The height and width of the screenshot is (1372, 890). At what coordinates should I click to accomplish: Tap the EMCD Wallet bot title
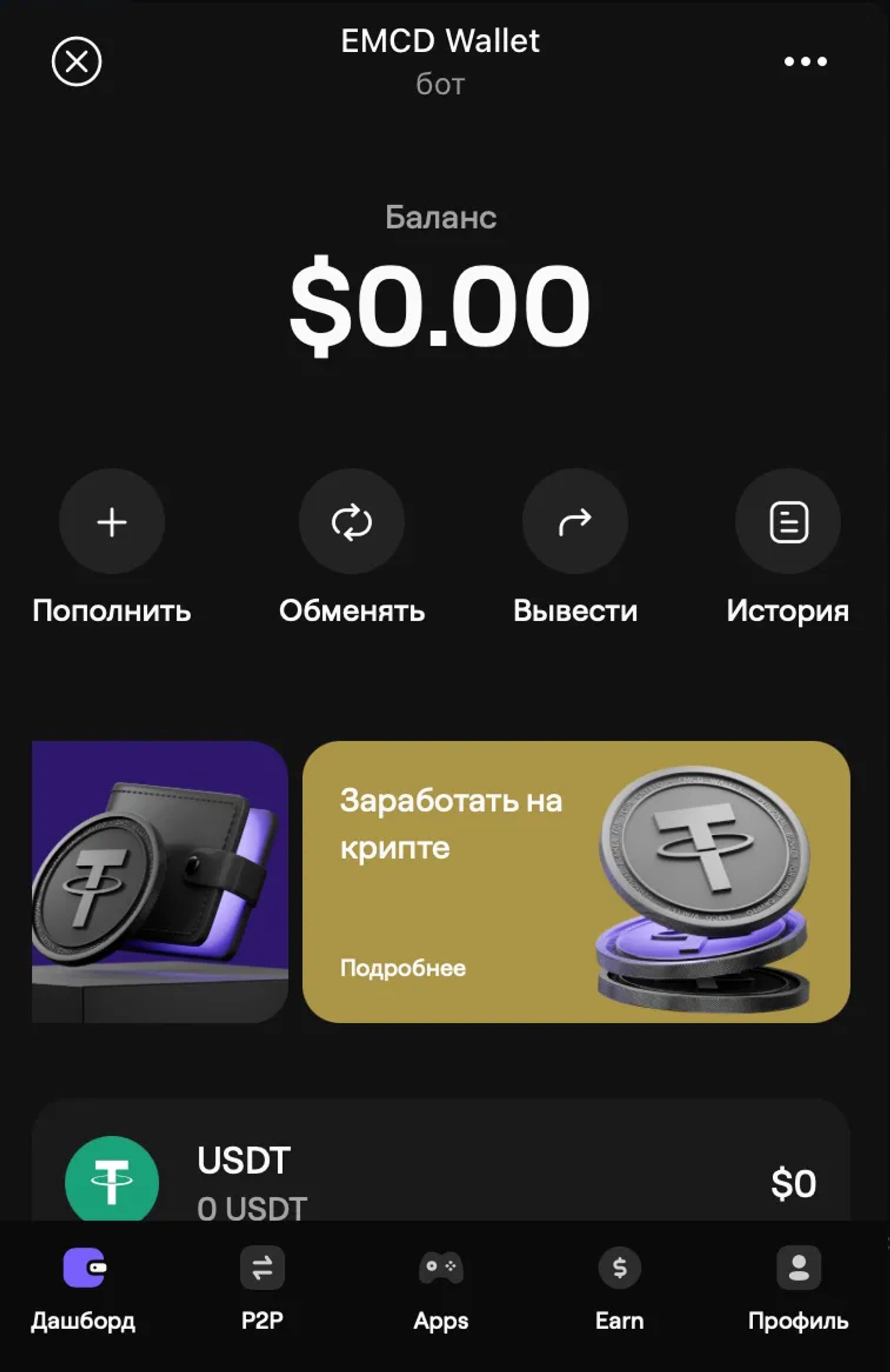(x=440, y=41)
